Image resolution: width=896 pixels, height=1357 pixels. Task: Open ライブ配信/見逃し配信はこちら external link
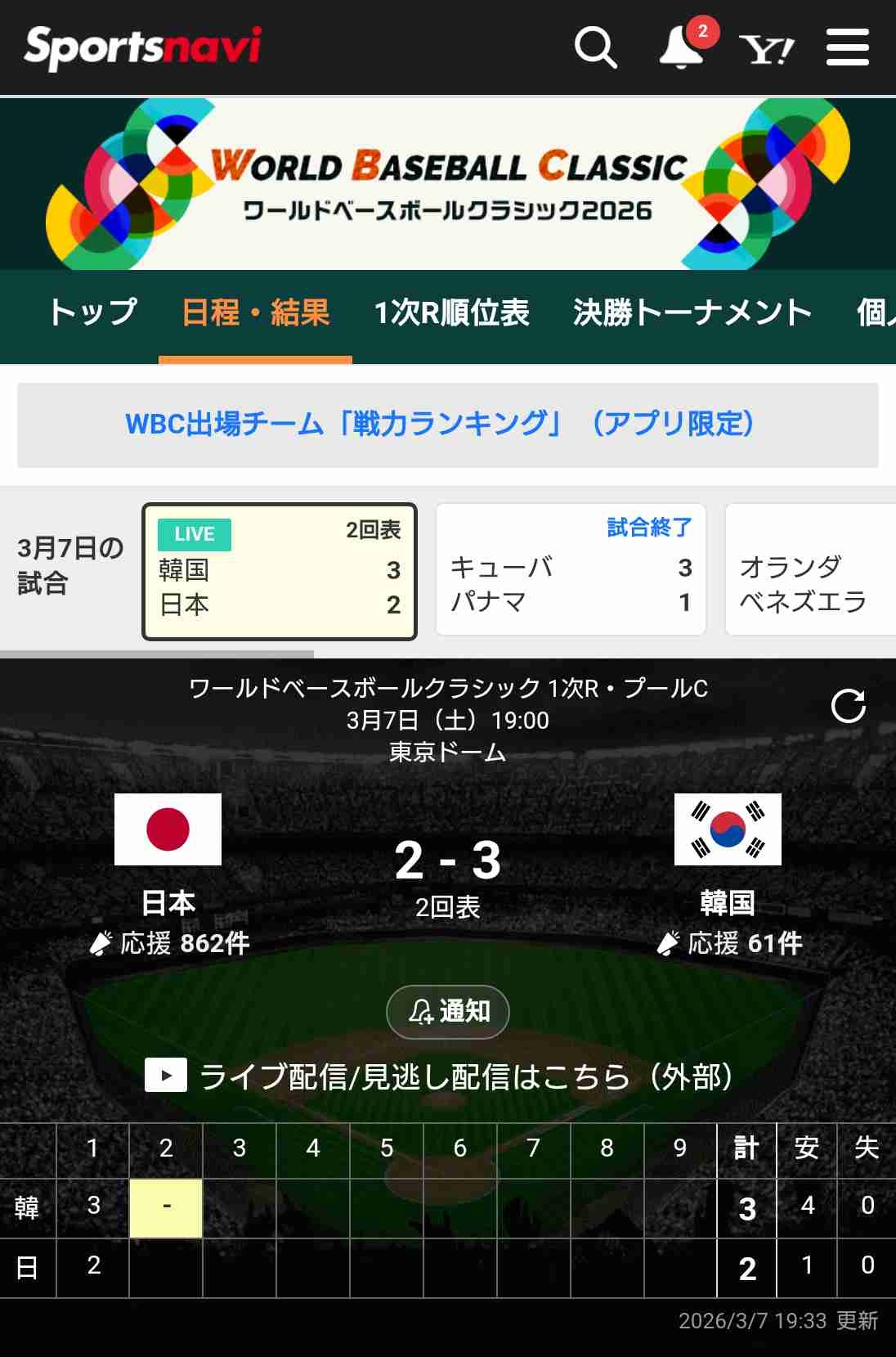(x=440, y=1076)
